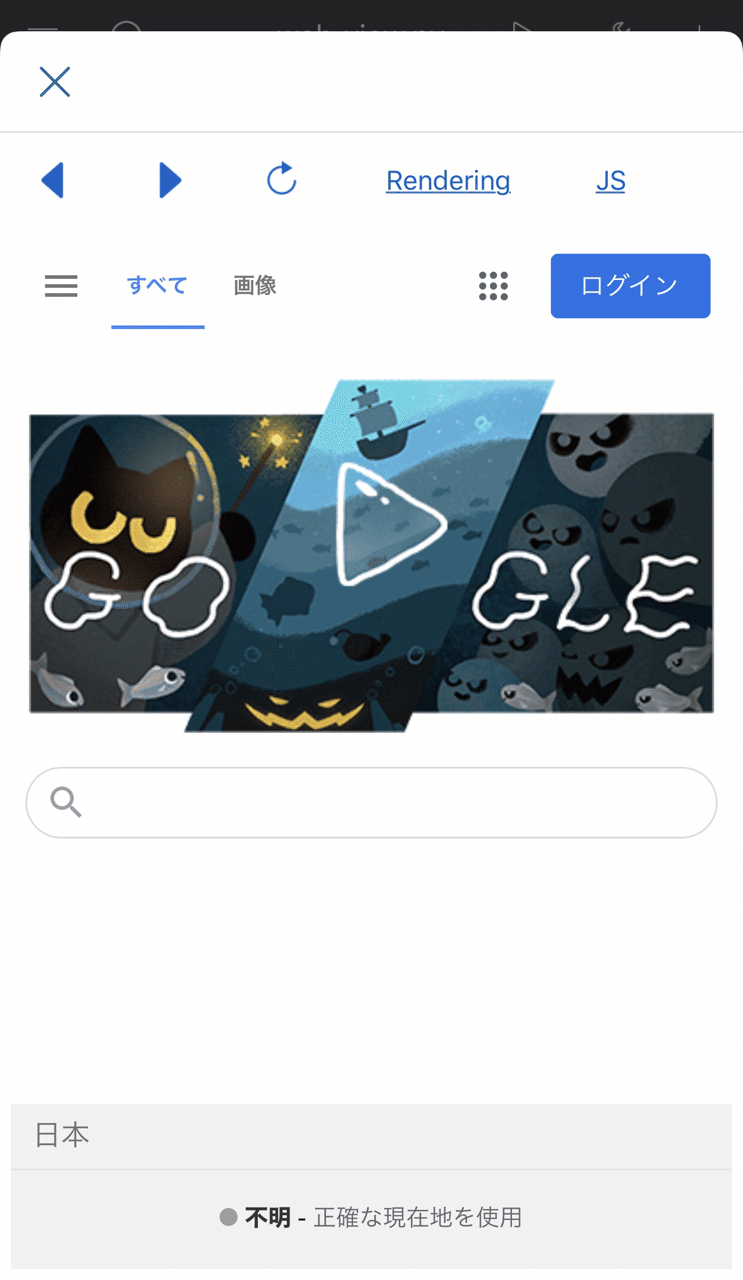The image size is (743, 1280).
Task: Focus the Google search box
Action: [390, 802]
